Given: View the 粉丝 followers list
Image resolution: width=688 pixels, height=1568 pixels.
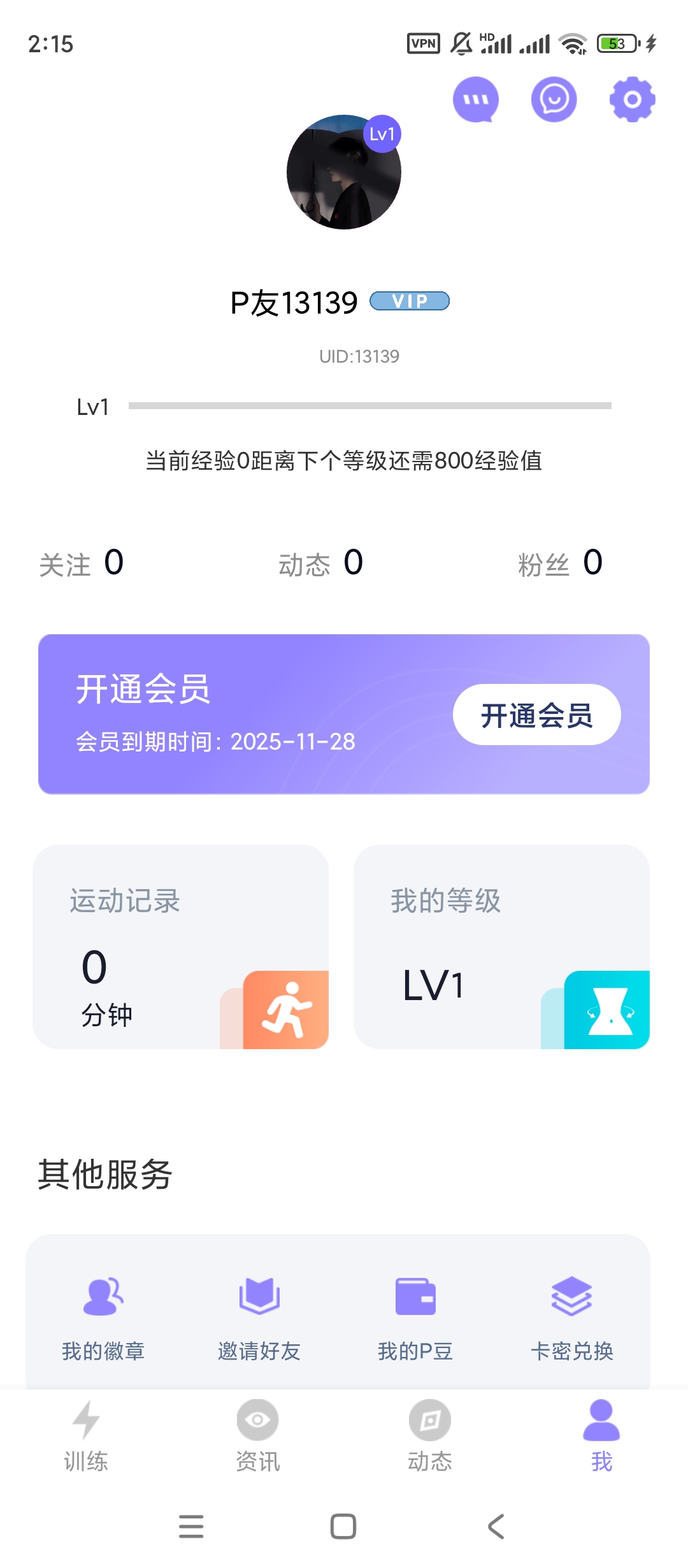Looking at the screenshot, I should 560,563.
